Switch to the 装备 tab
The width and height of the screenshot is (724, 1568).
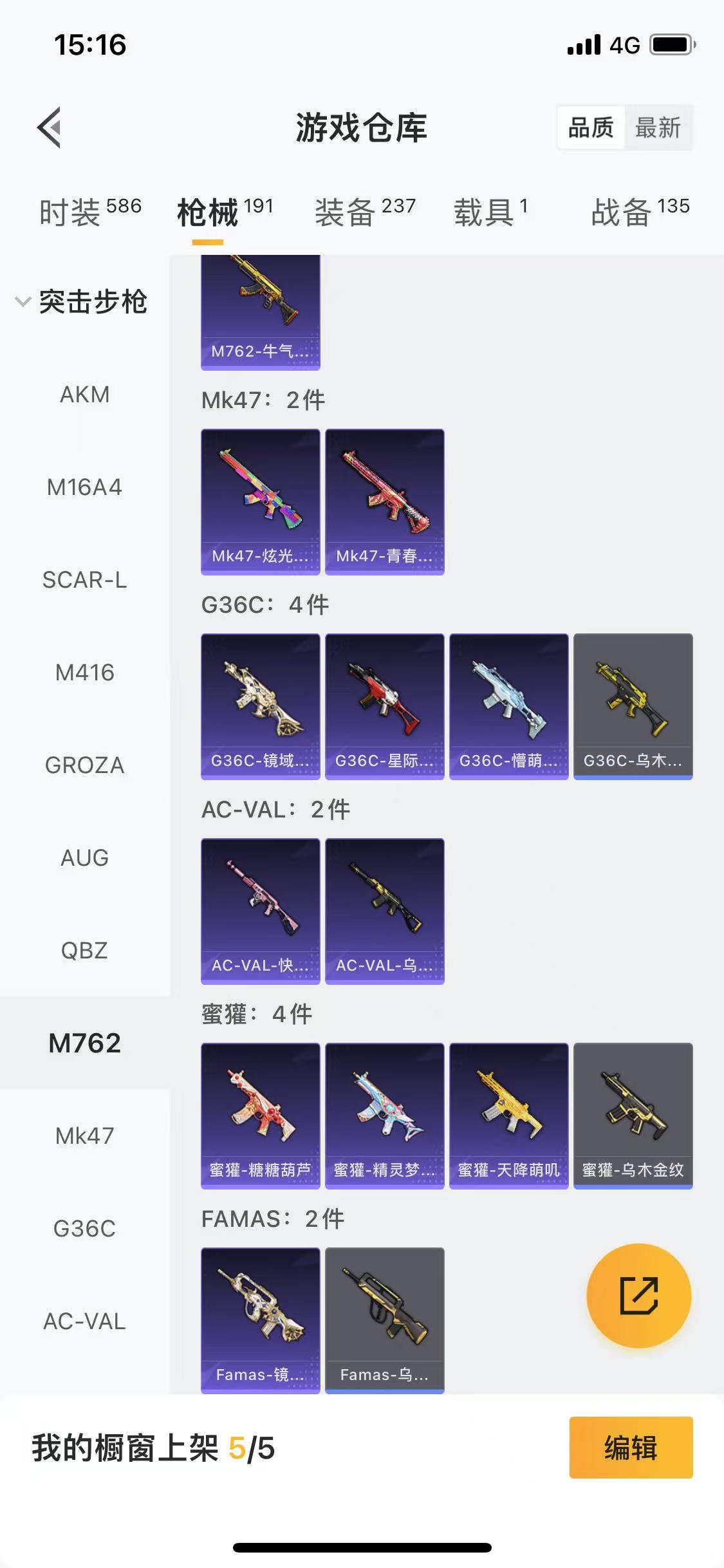pos(364,211)
